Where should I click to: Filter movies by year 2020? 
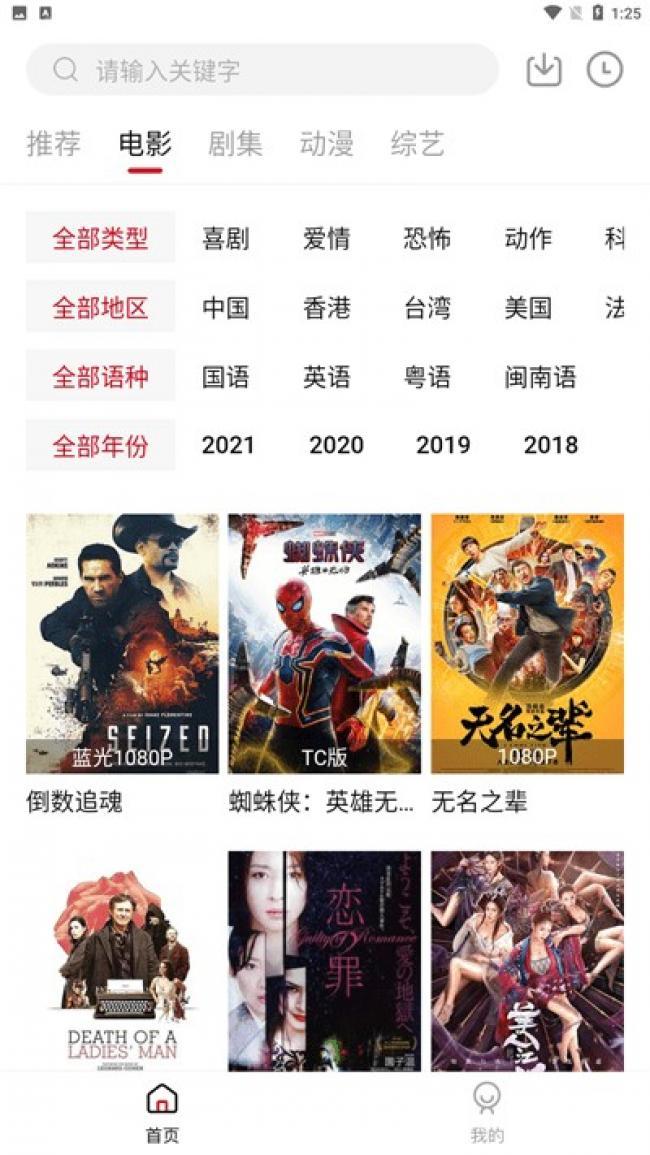tap(336, 445)
